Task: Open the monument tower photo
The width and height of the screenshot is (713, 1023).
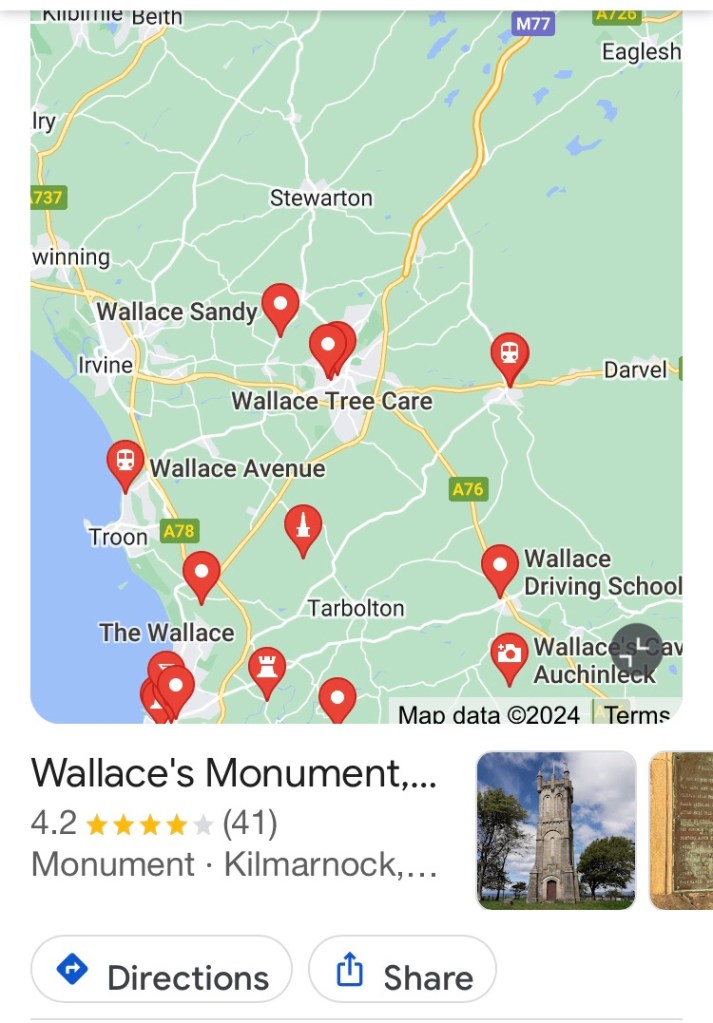Action: click(556, 830)
